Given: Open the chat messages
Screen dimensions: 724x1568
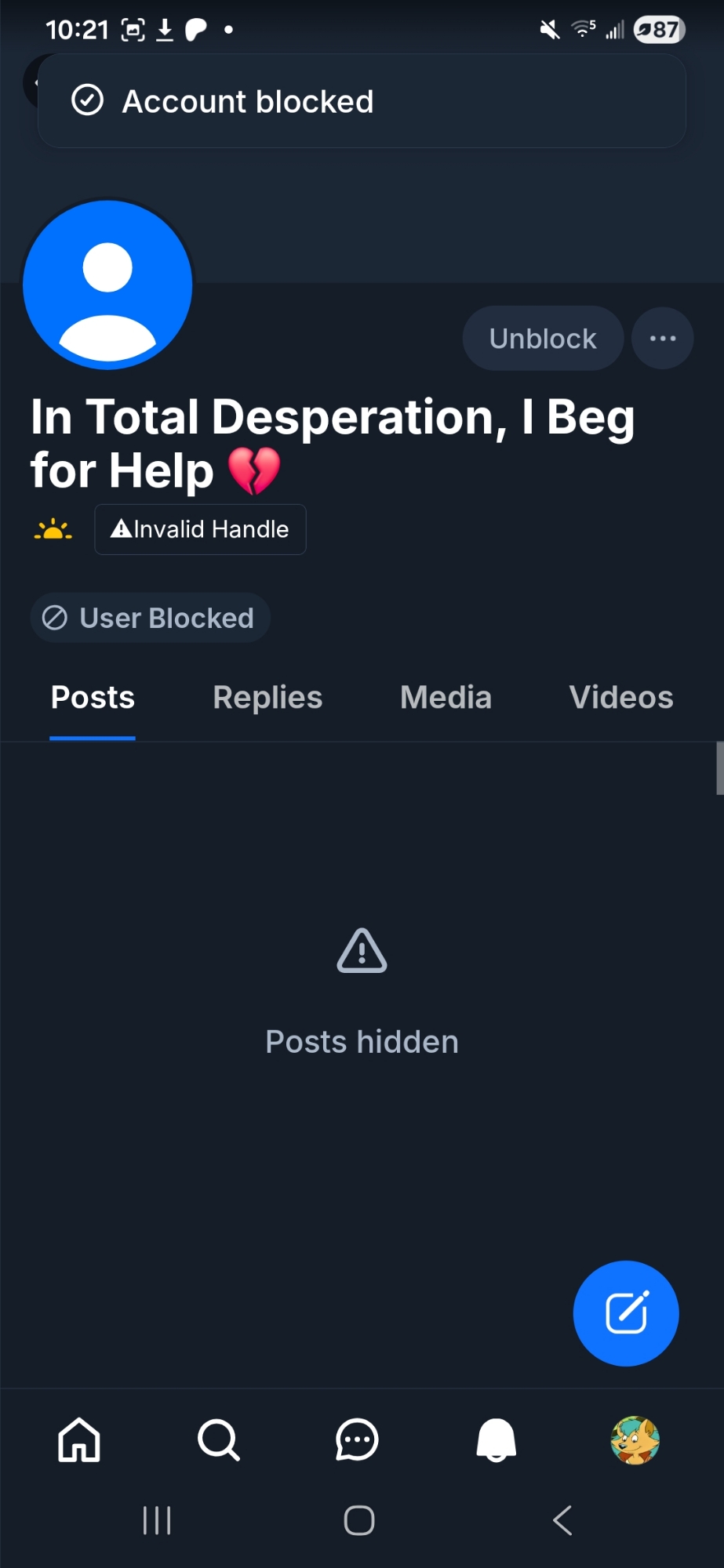Looking at the screenshot, I should (357, 1440).
